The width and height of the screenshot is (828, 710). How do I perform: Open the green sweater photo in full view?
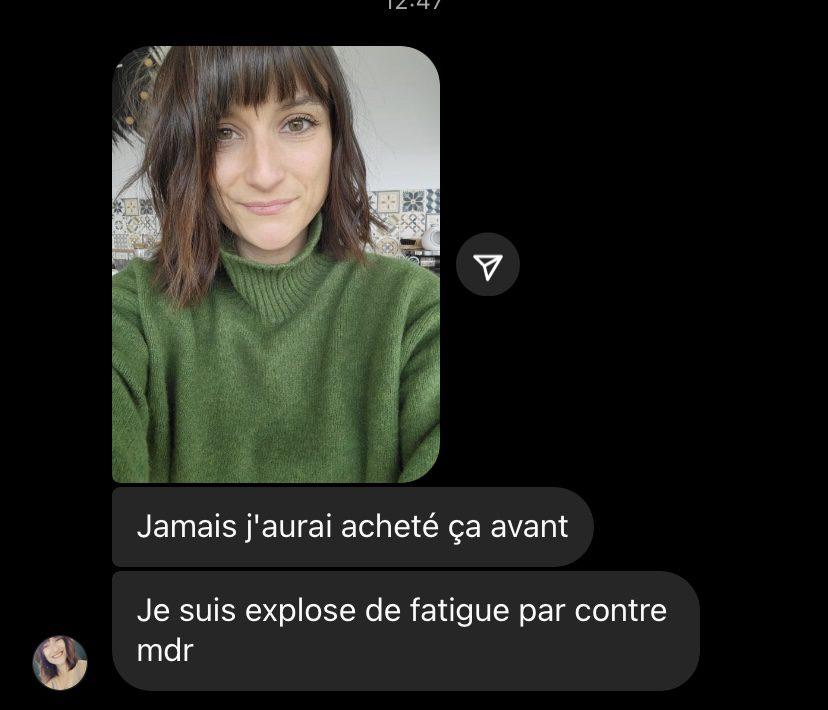[275, 265]
